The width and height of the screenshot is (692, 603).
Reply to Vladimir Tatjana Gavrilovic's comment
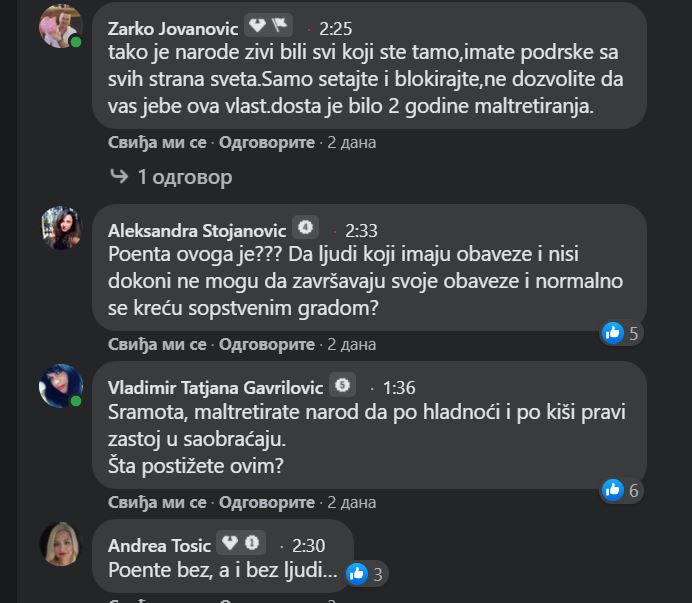267,502
